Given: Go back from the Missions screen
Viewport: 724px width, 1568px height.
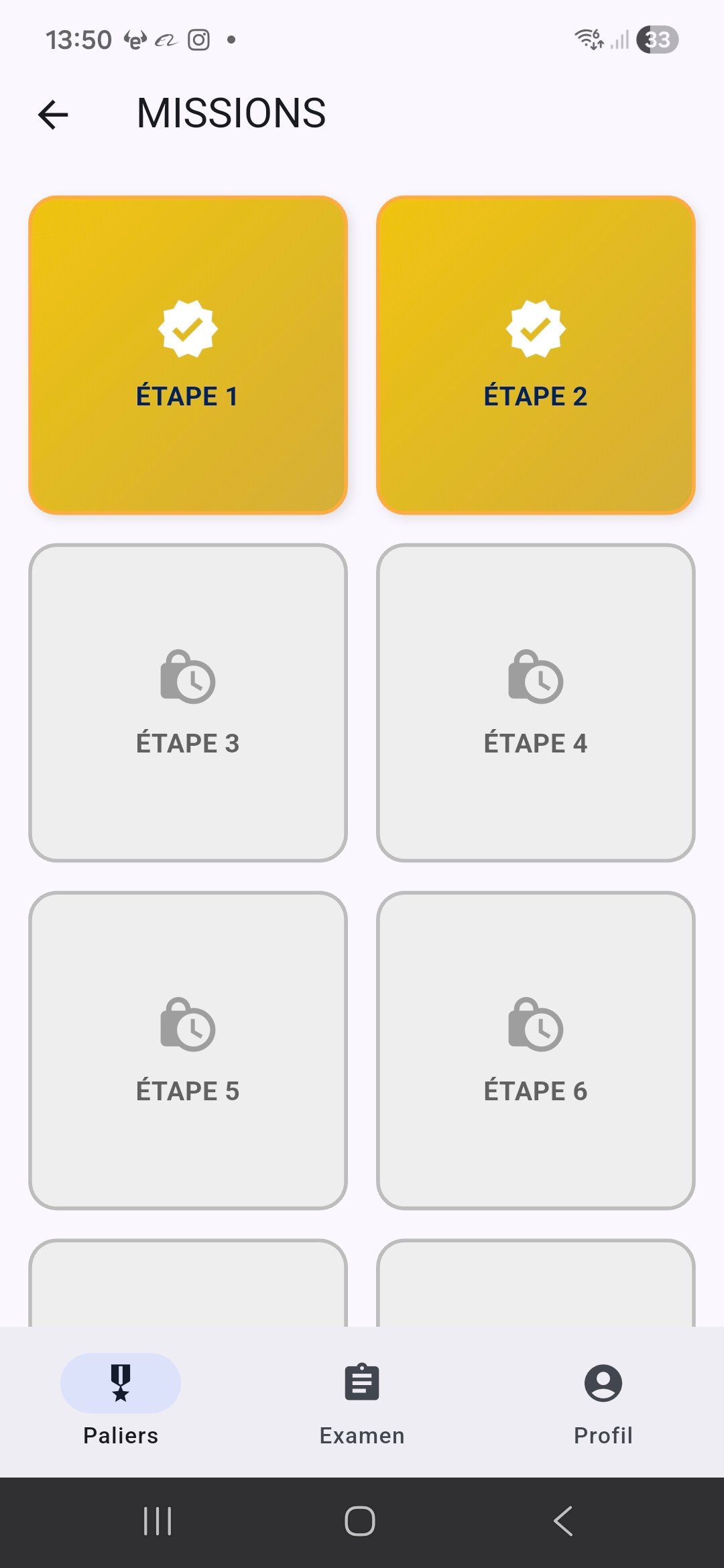Looking at the screenshot, I should coord(54,114).
